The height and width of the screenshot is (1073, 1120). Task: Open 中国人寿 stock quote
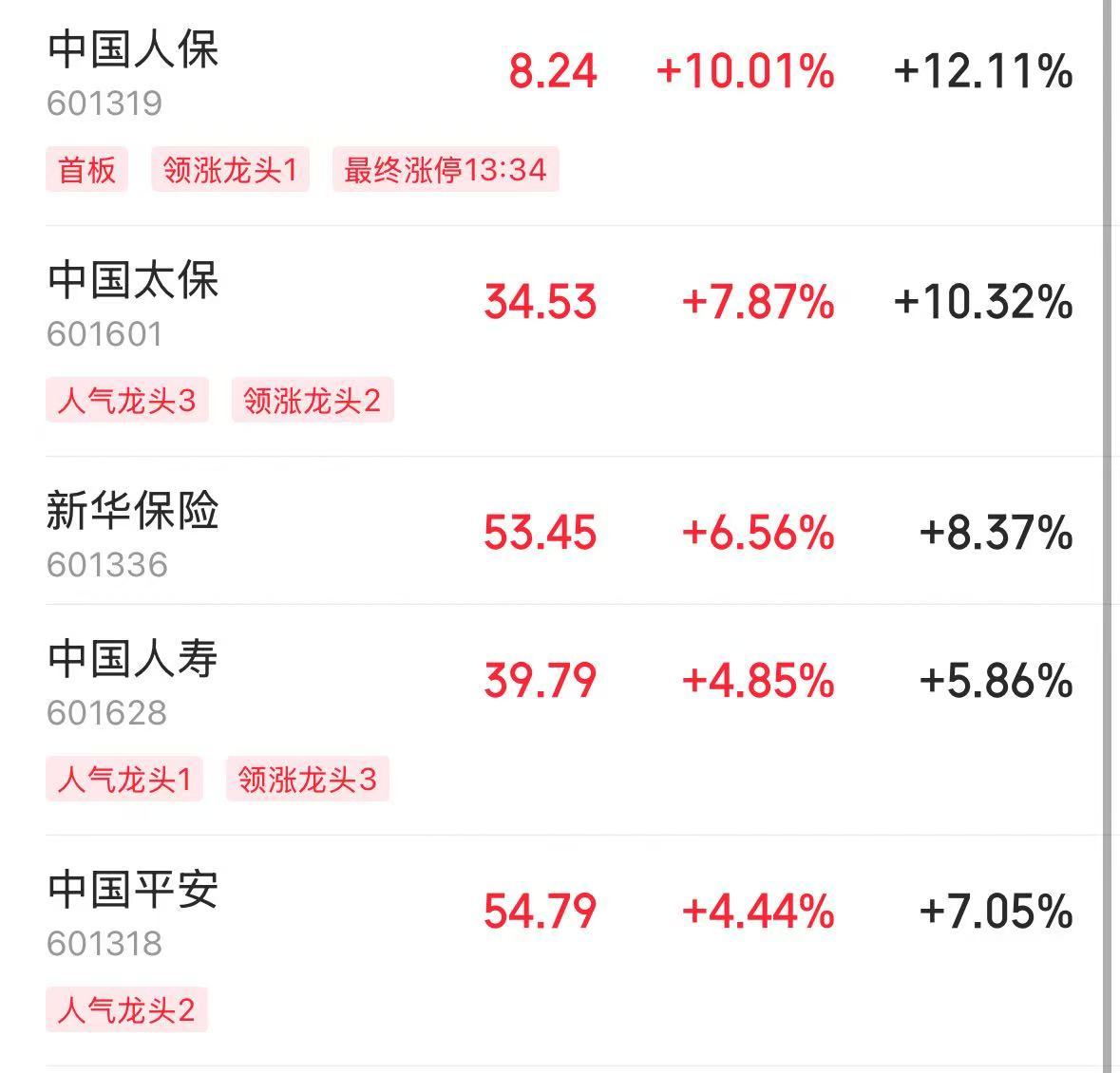(133, 660)
